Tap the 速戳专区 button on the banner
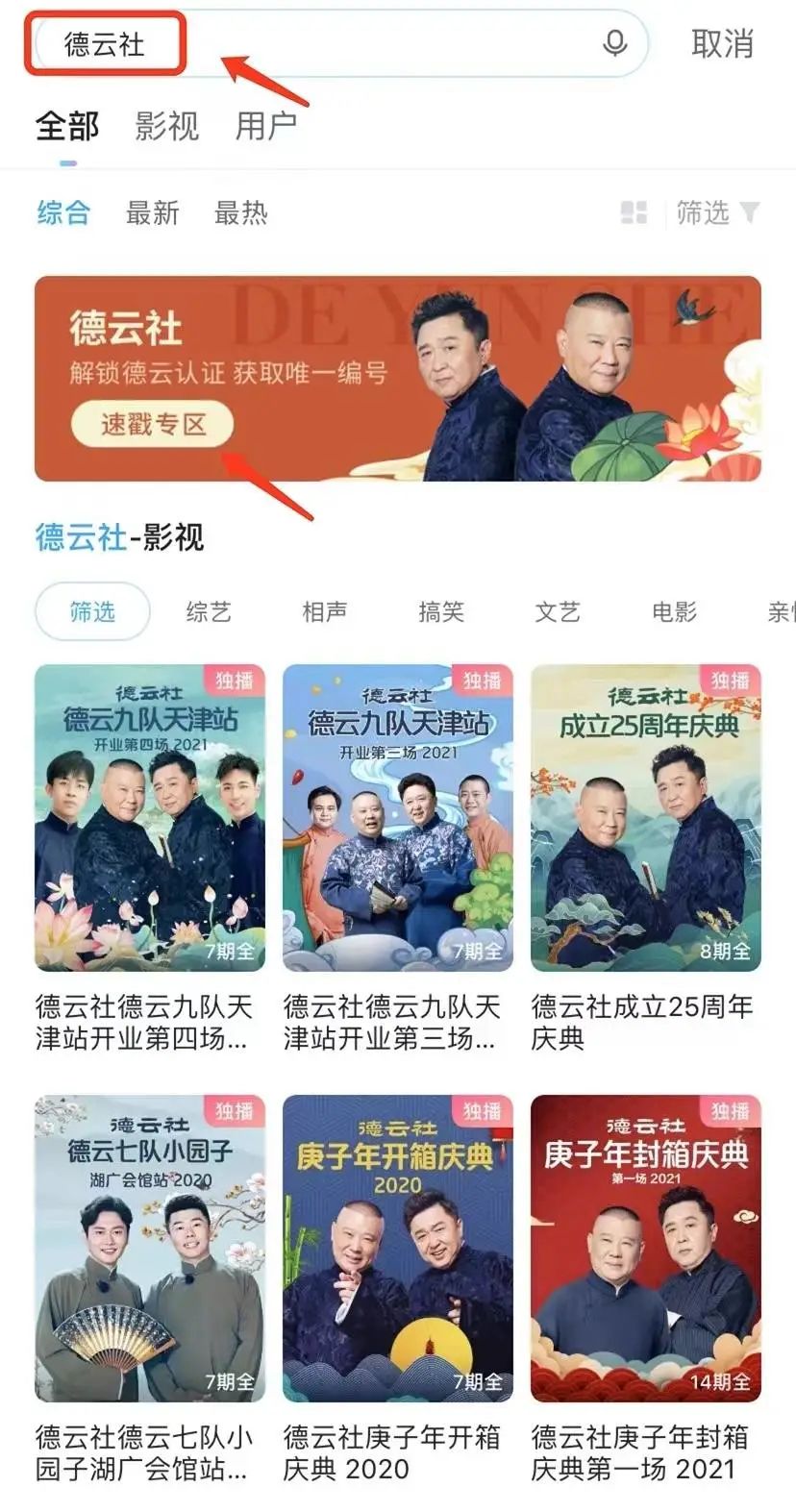Image resolution: width=796 pixels, height=1512 pixels. 153,424
